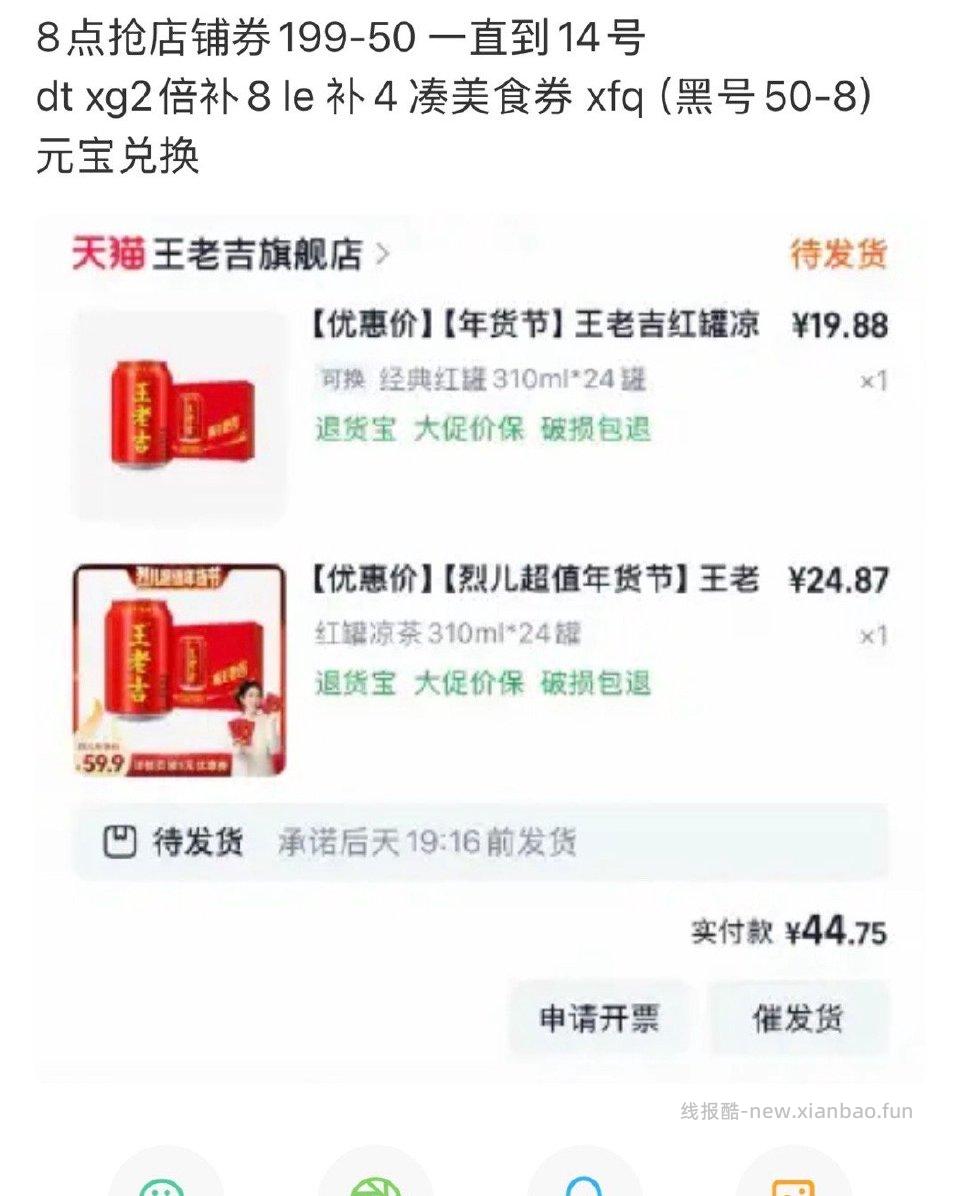View the first red can product thumbnail
Screen dimensions: 960x1196
coord(180,412)
